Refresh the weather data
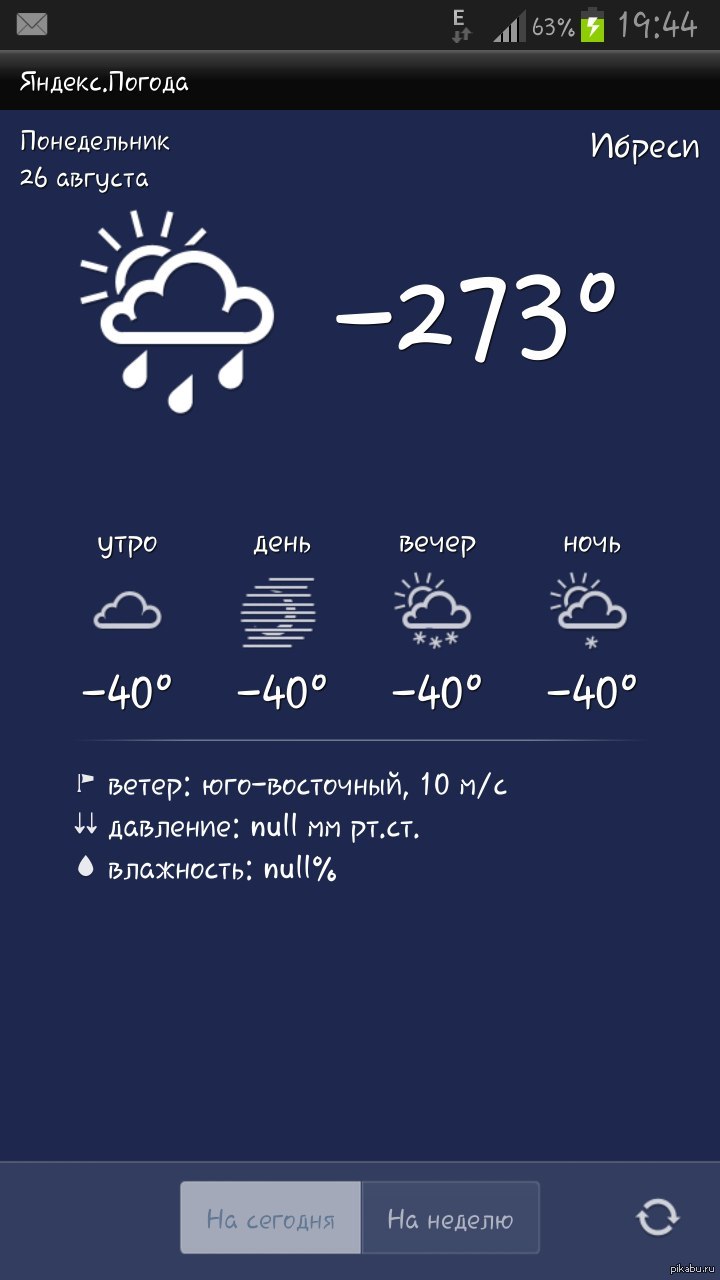The image size is (720, 1280). 657,1217
